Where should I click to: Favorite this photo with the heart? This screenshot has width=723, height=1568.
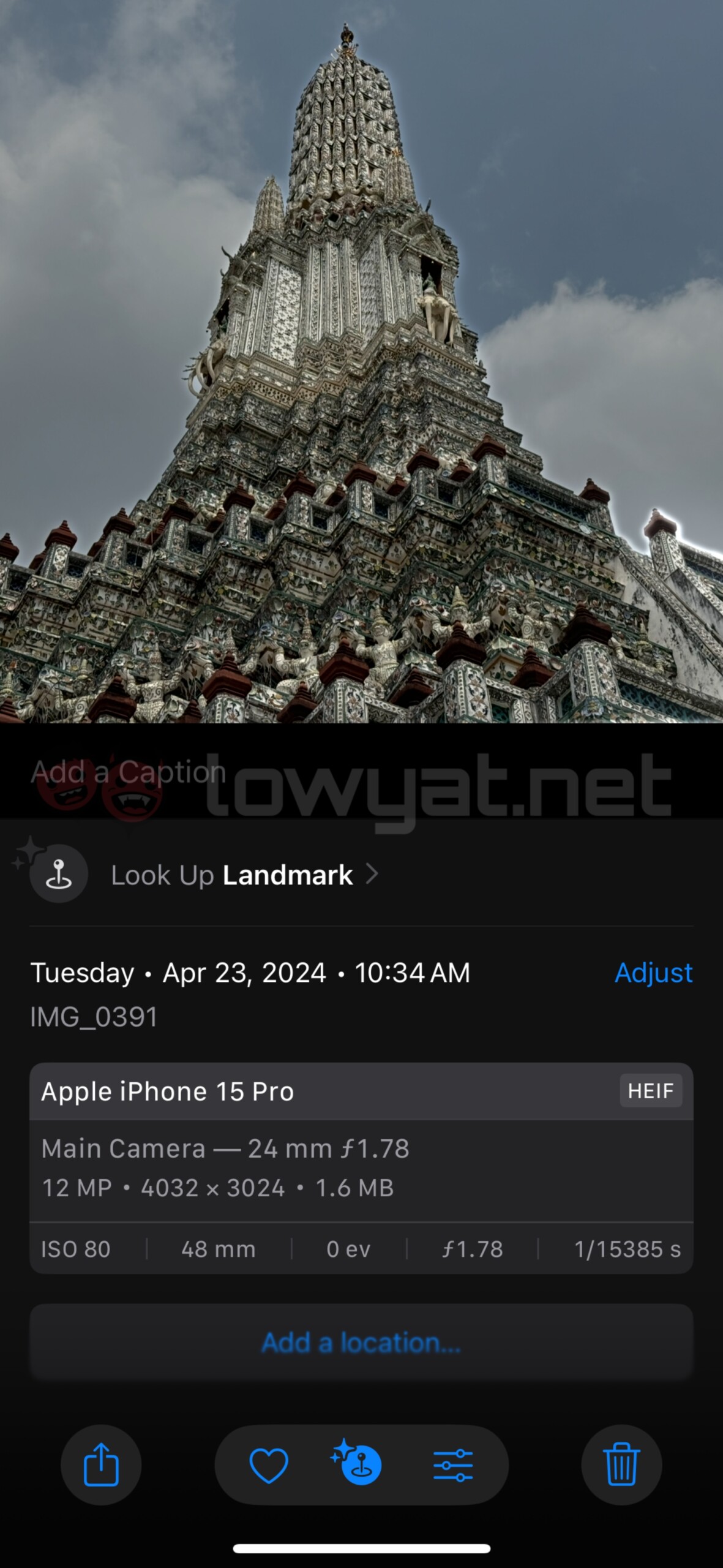(x=268, y=1465)
